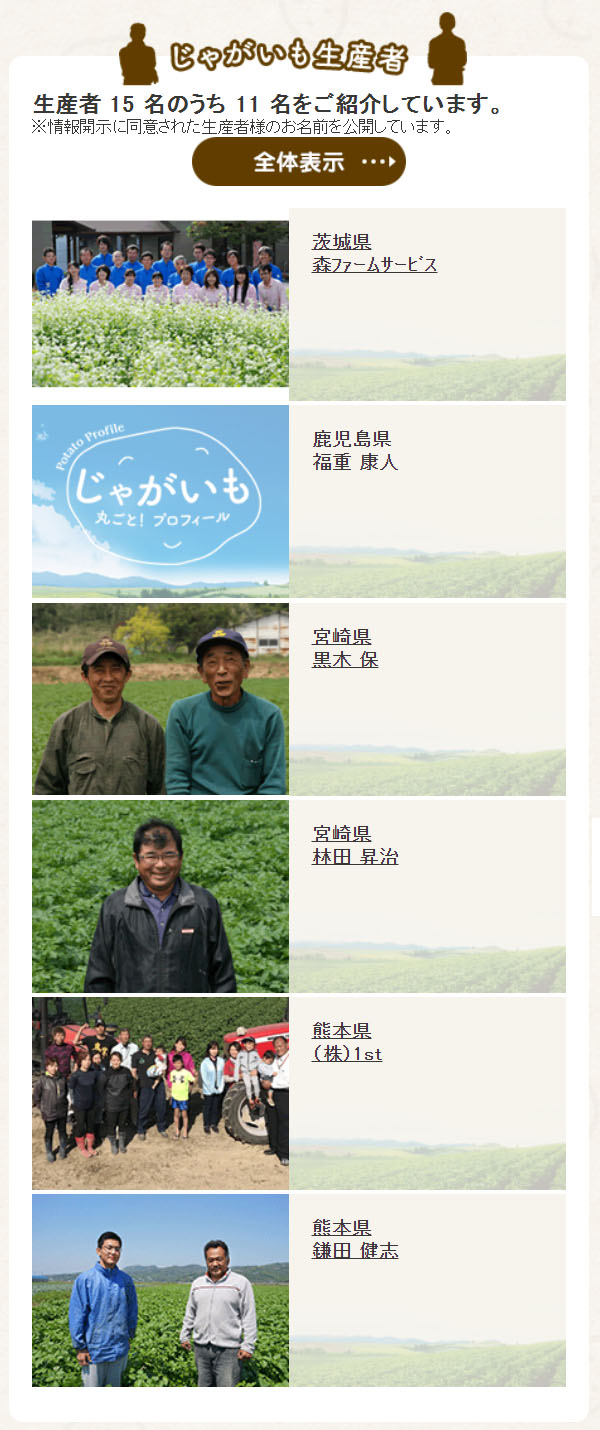
Task: Tap the 森ファームサービス group photo
Action: pyautogui.click(x=160, y=303)
